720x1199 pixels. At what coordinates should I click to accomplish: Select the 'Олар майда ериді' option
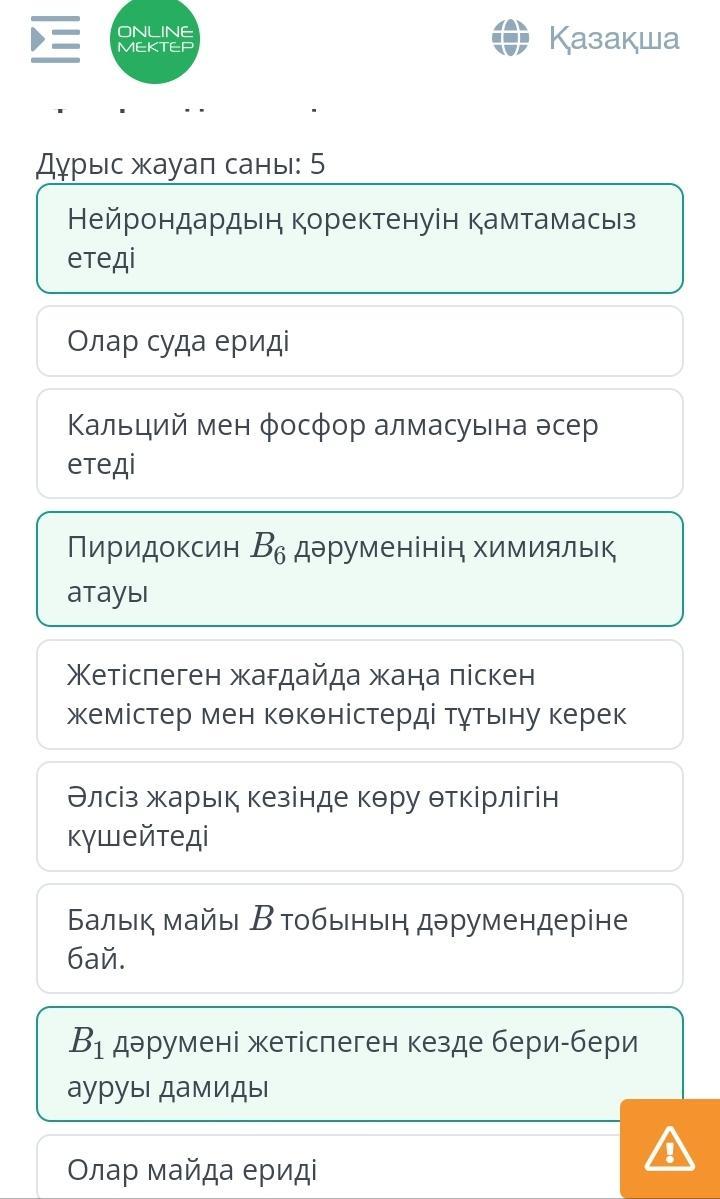point(329,1167)
